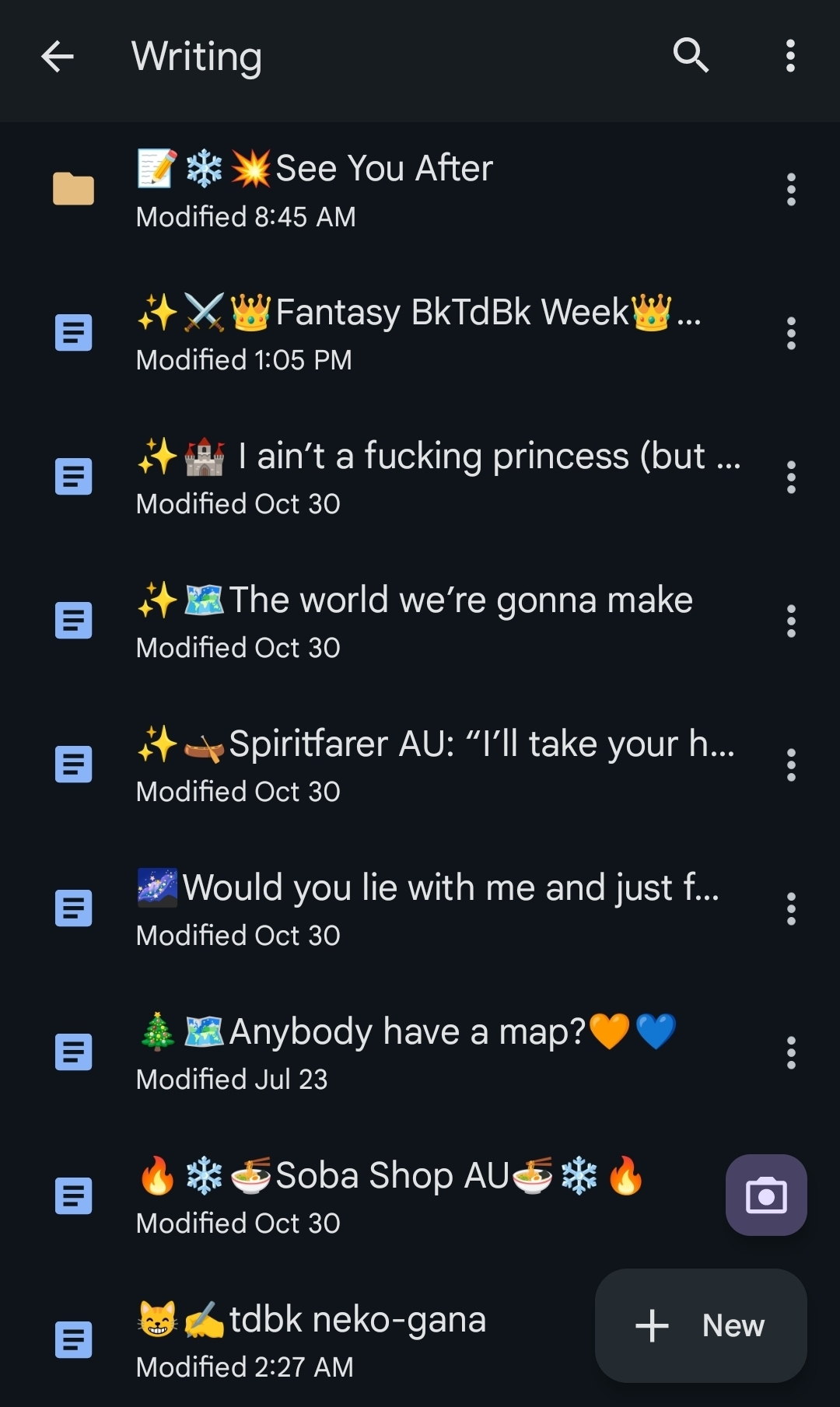Show options for The world we're gonna make
The height and width of the screenshot is (1407, 840).
click(791, 621)
